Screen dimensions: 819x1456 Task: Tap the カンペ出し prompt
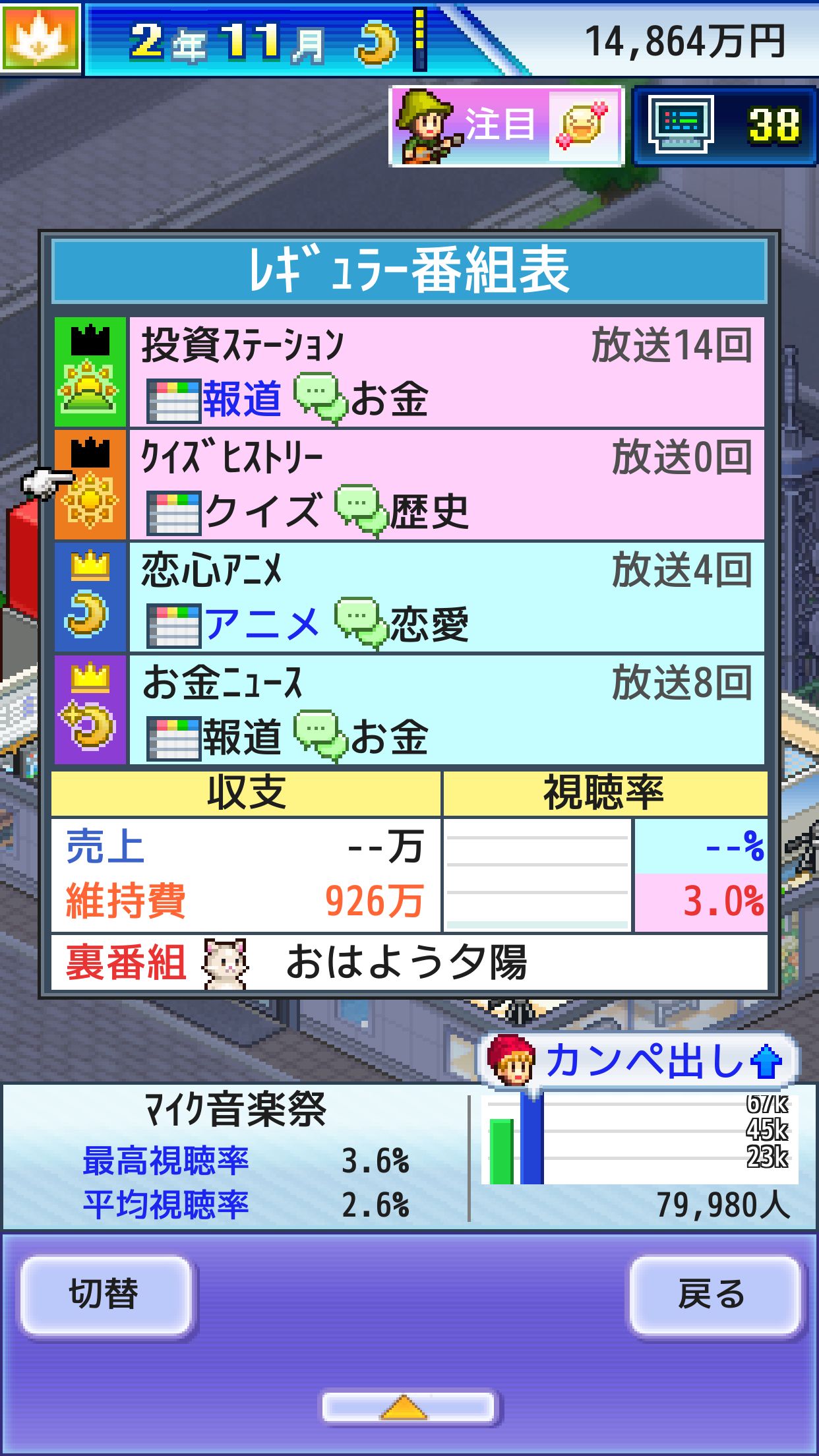[x=638, y=1060]
